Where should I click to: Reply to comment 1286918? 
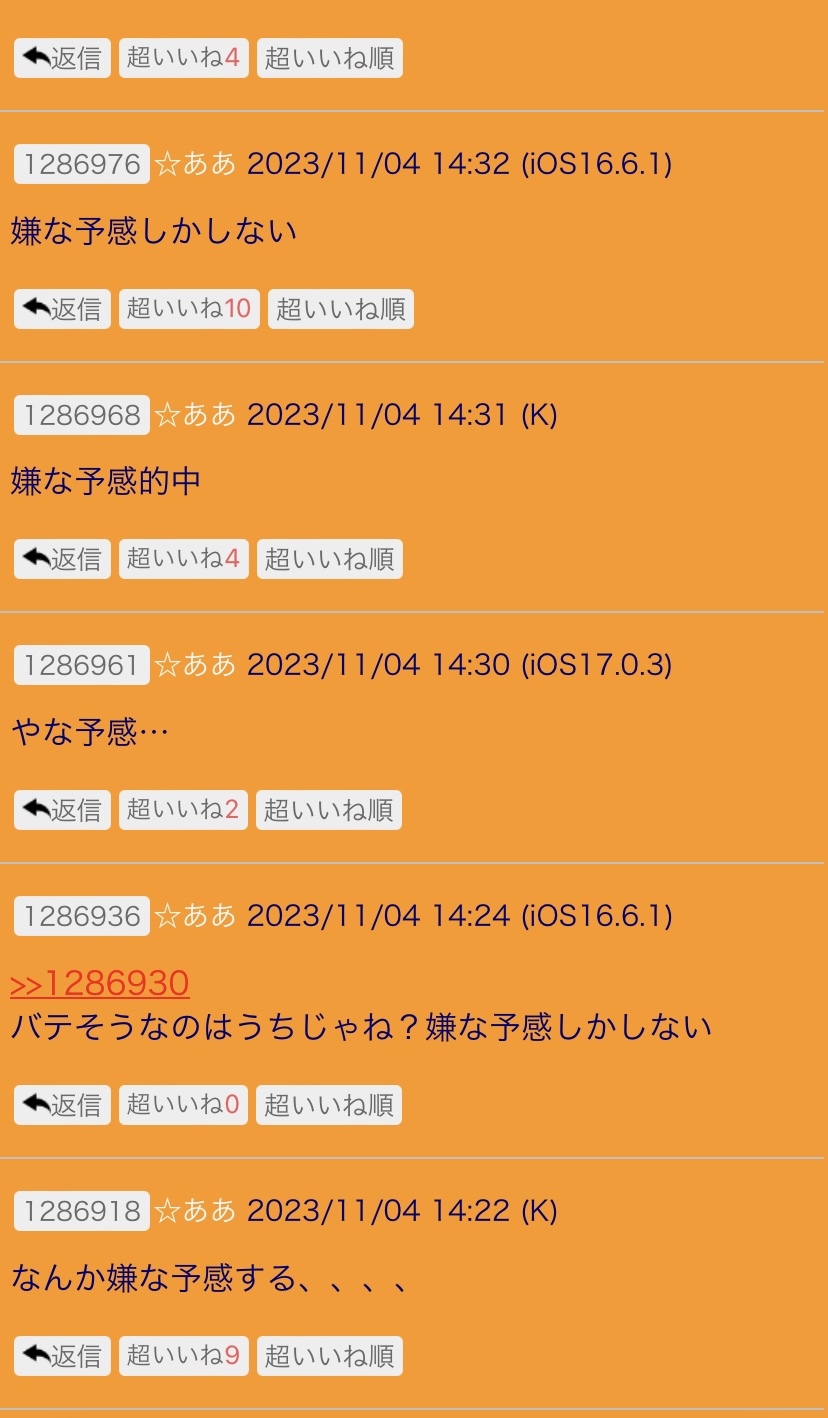tap(62, 1356)
